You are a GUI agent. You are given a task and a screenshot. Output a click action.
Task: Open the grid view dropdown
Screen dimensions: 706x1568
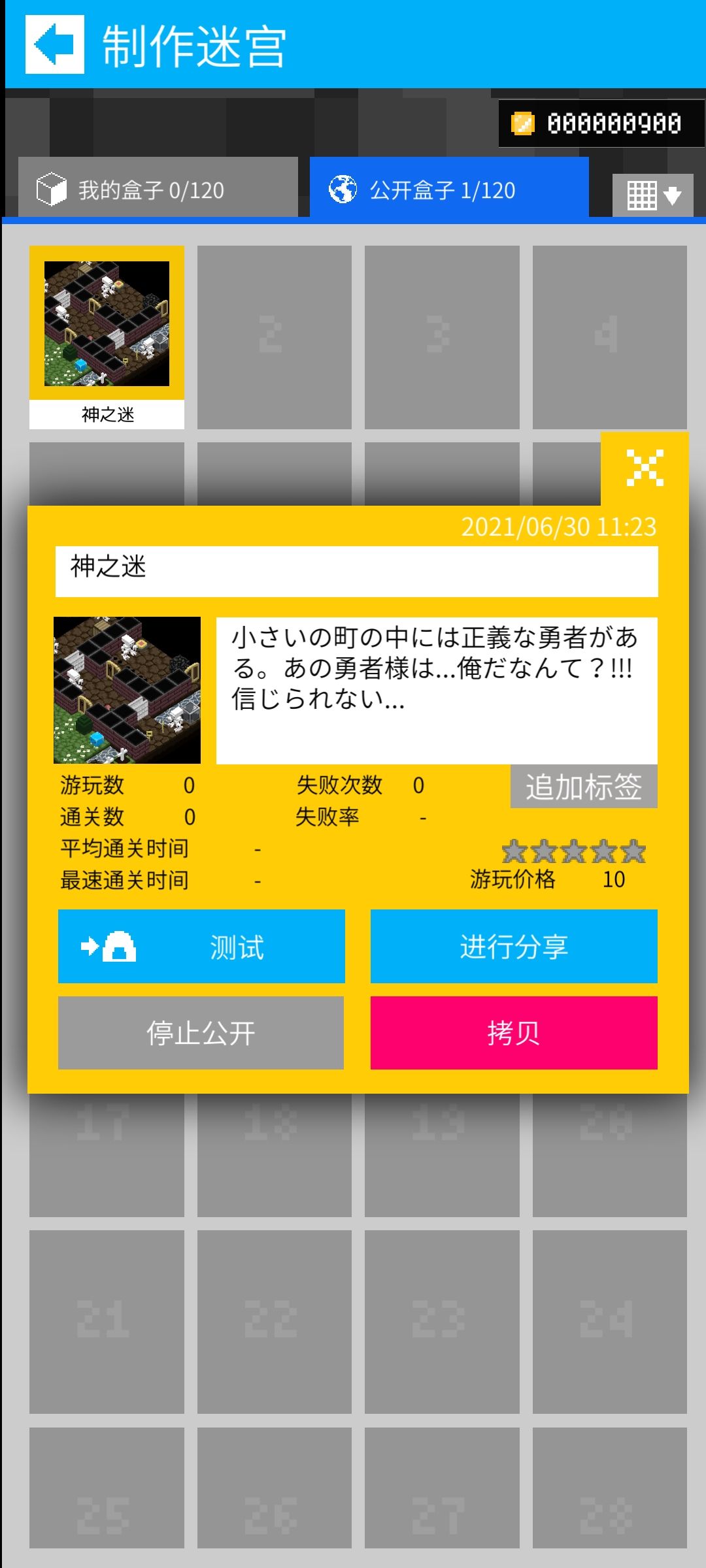652,195
